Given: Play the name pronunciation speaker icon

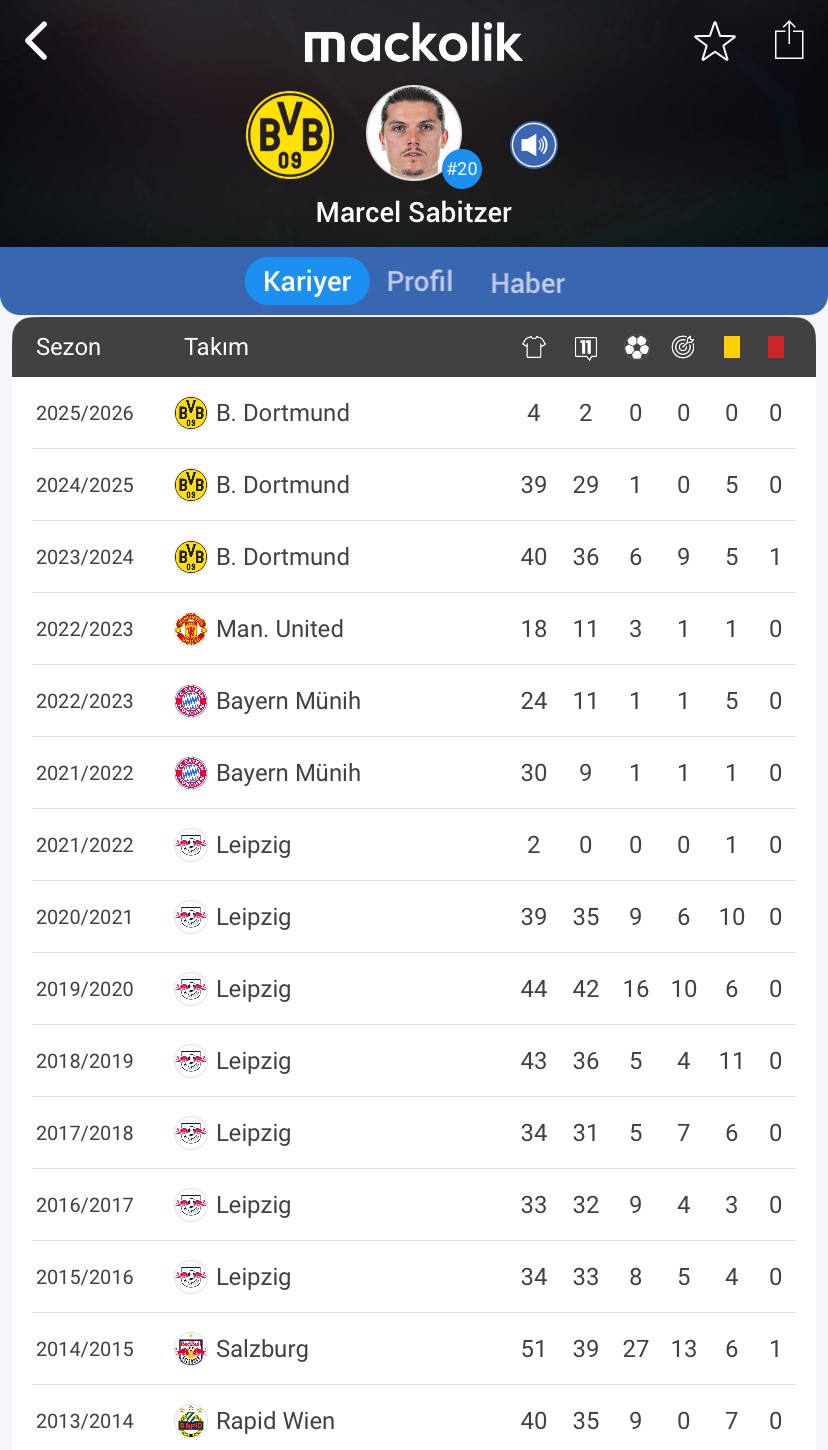Looking at the screenshot, I should [x=534, y=146].
